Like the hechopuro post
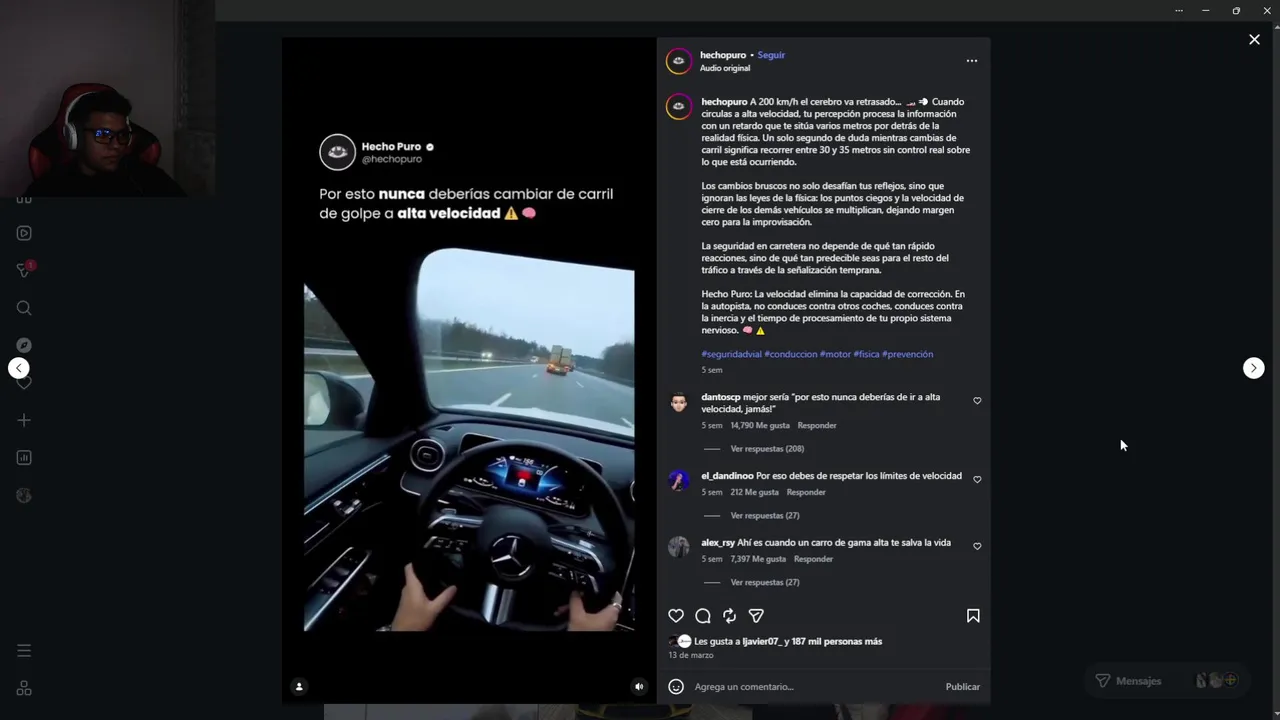 tap(676, 616)
